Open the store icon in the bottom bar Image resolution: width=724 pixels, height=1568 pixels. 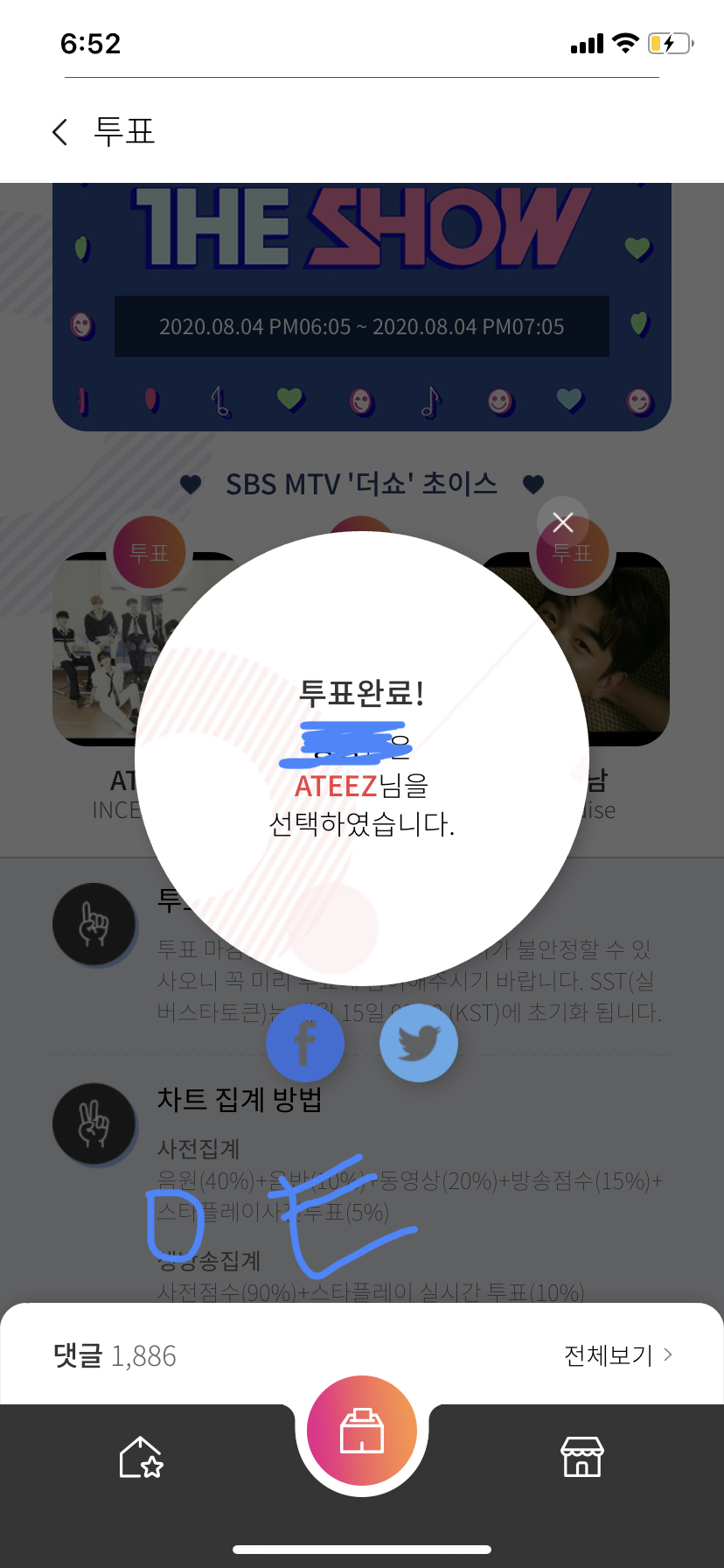pyautogui.click(x=581, y=1457)
